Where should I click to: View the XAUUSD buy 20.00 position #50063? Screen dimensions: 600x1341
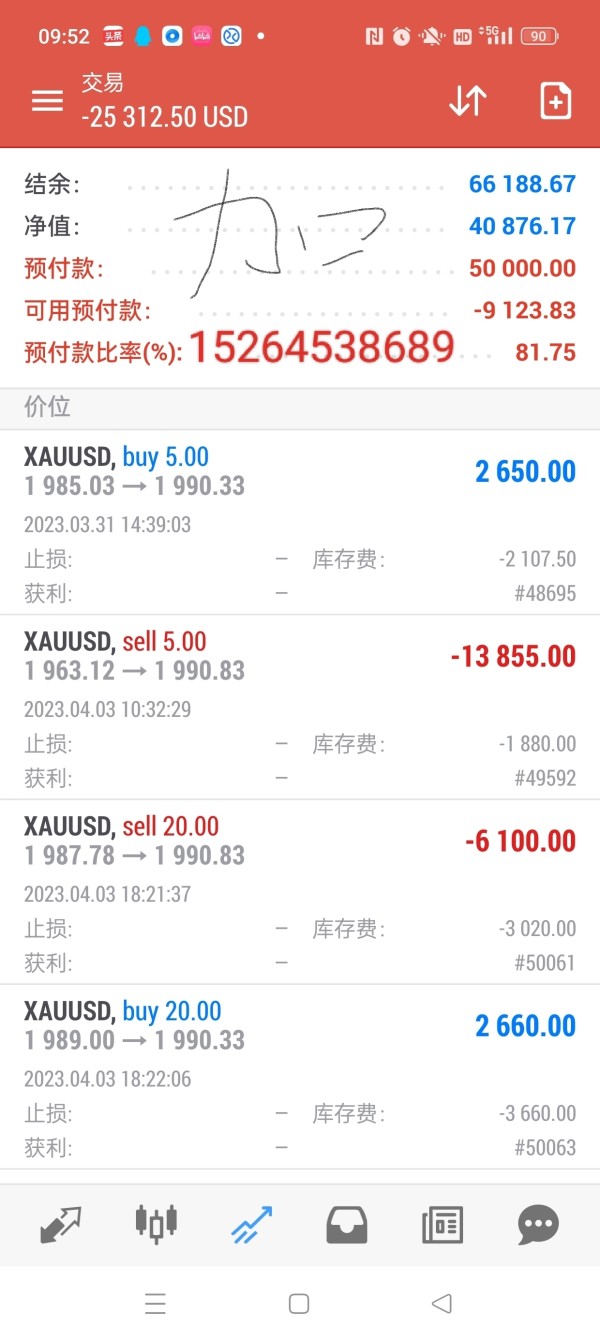pyautogui.click(x=300, y=1077)
